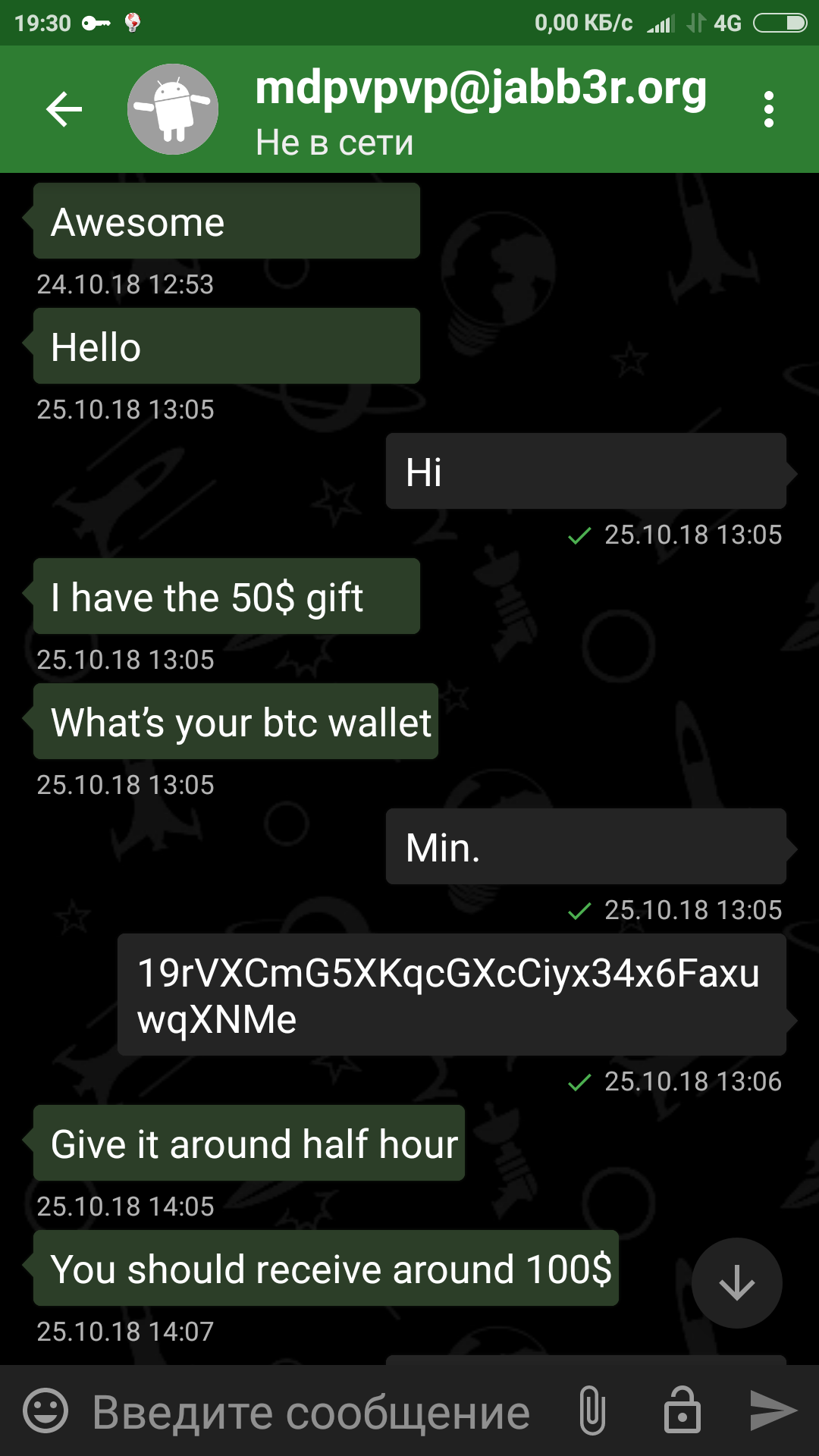
Task: Open the three-dot overflow menu
Action: point(768,109)
